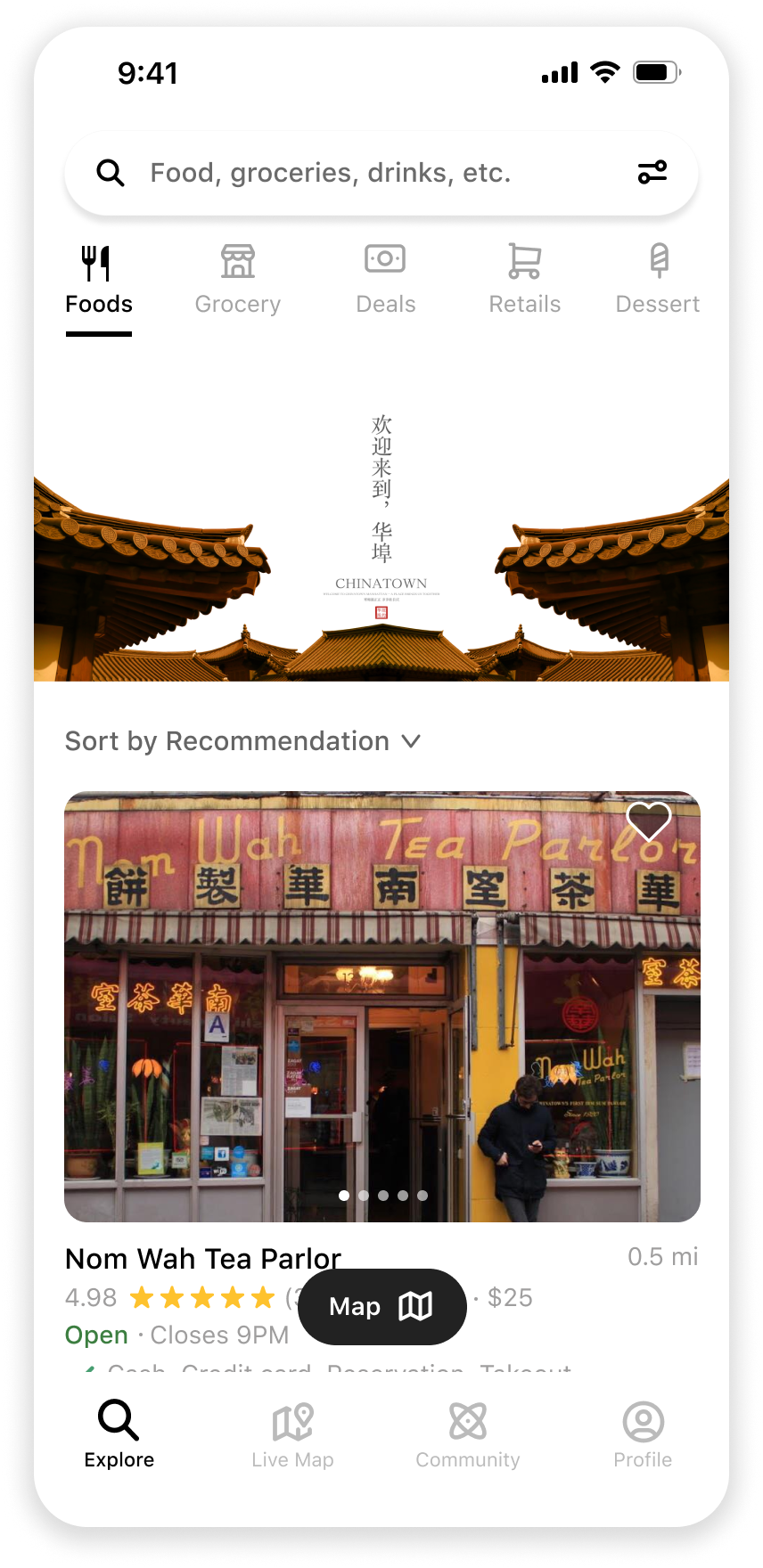Go to the Explore tab

[119, 1433]
